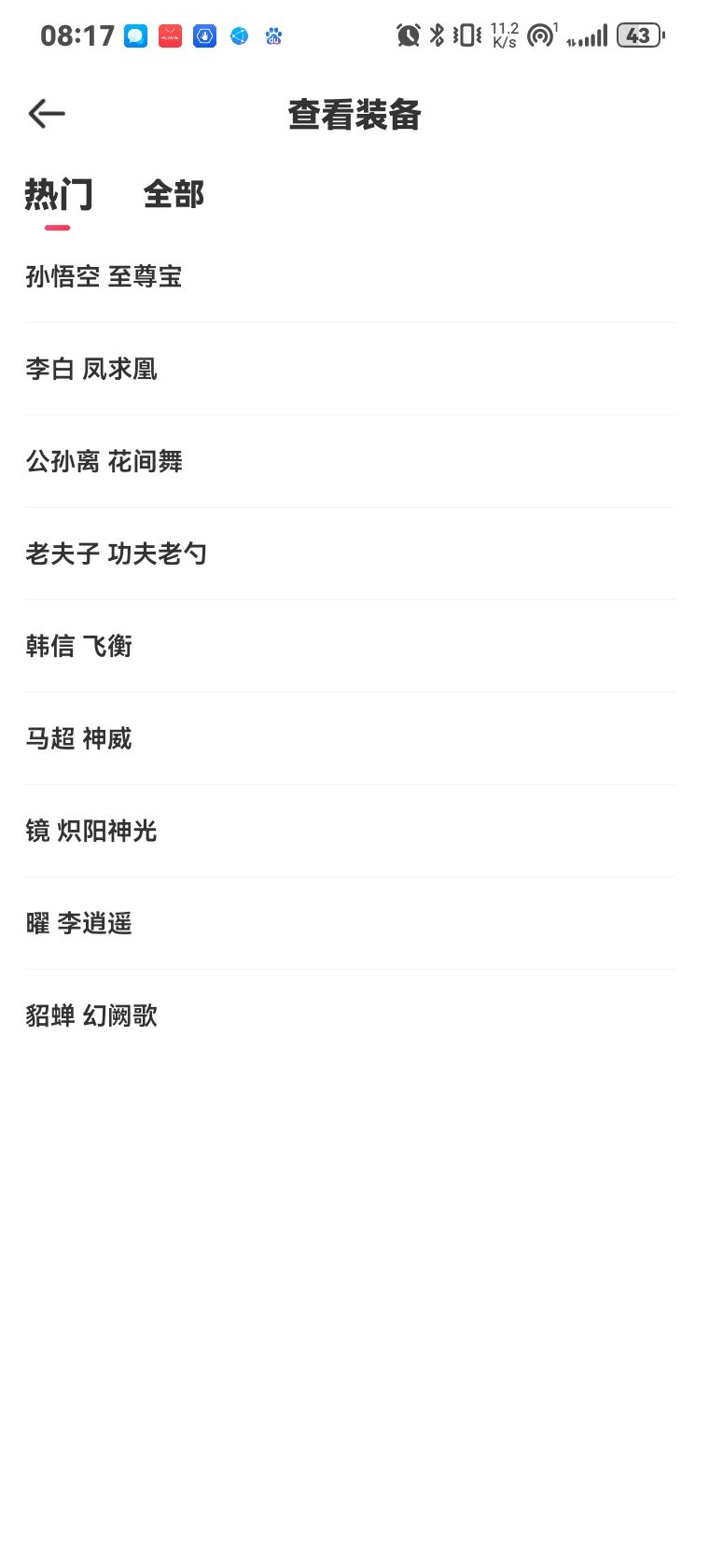Open 孙悟空 至尊宝 equipment
The image size is (709, 1568).
coord(351,276)
